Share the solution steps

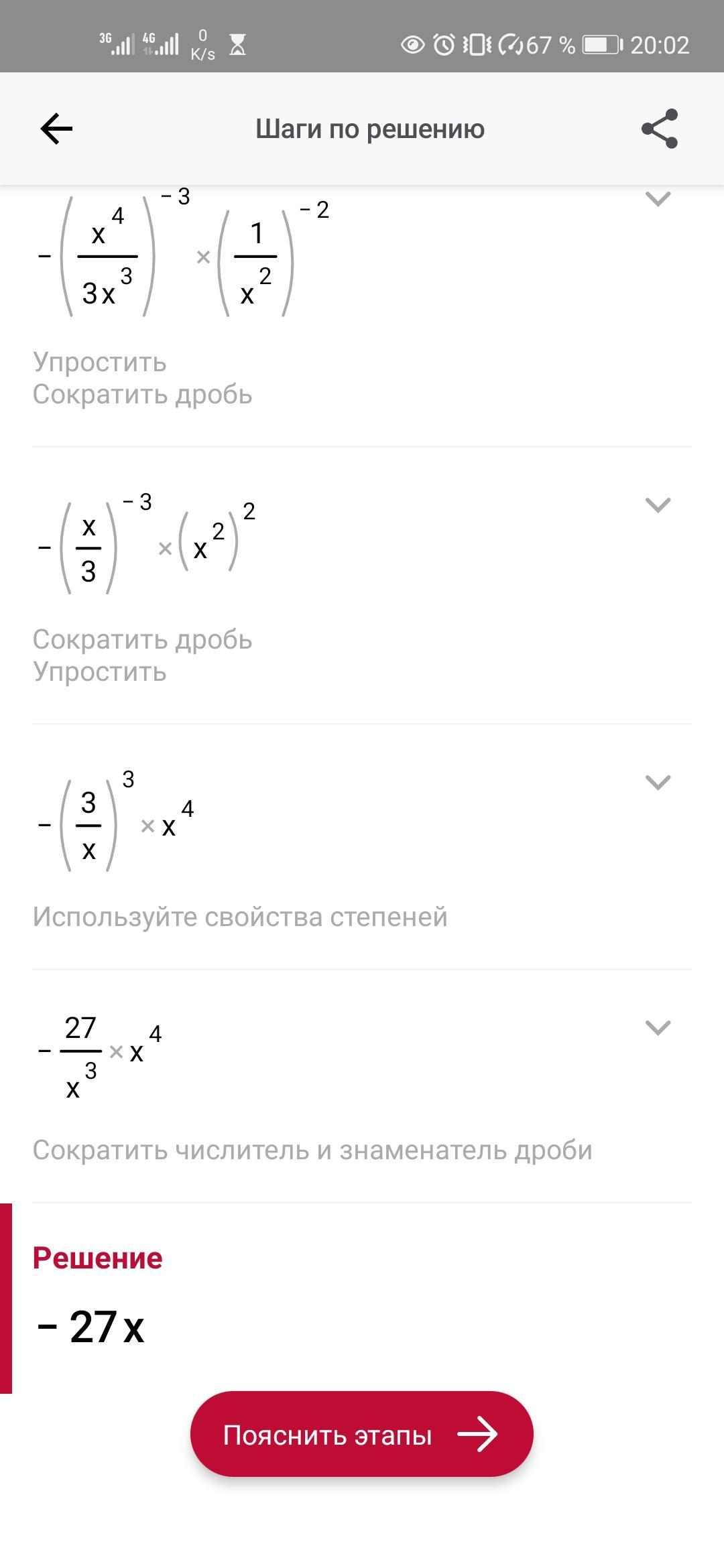click(x=660, y=129)
